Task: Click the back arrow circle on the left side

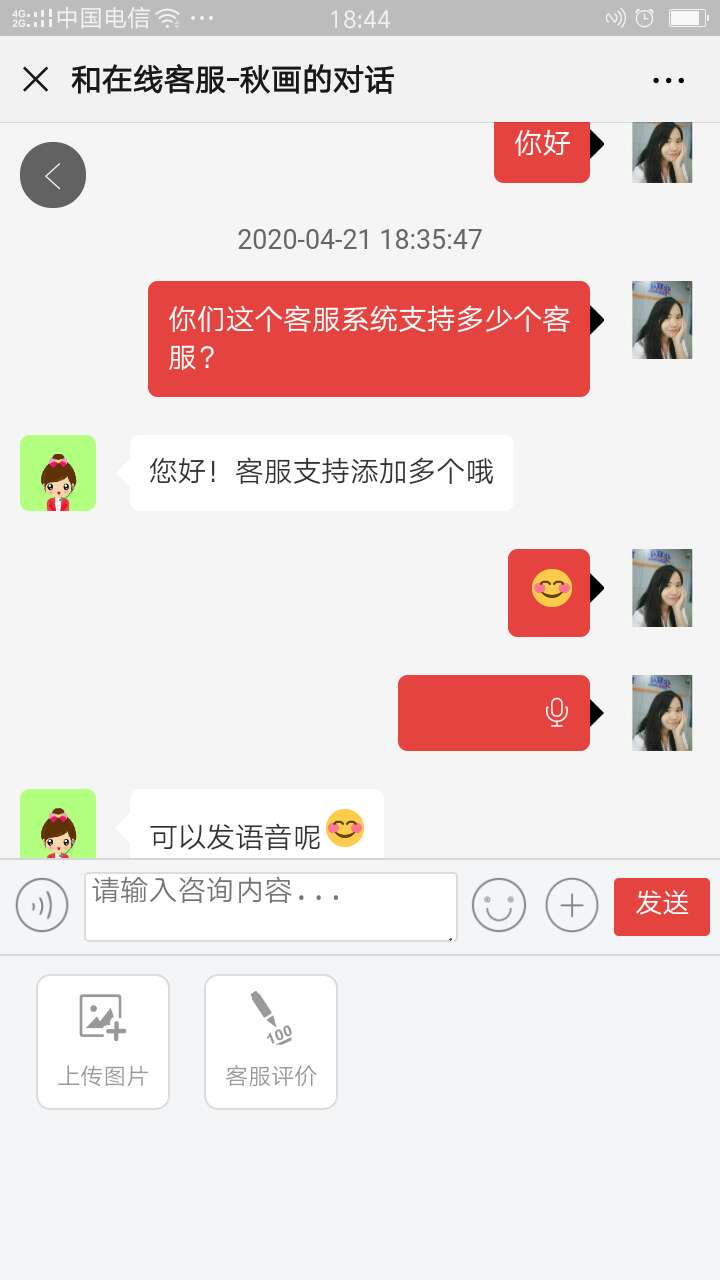Action: point(52,174)
